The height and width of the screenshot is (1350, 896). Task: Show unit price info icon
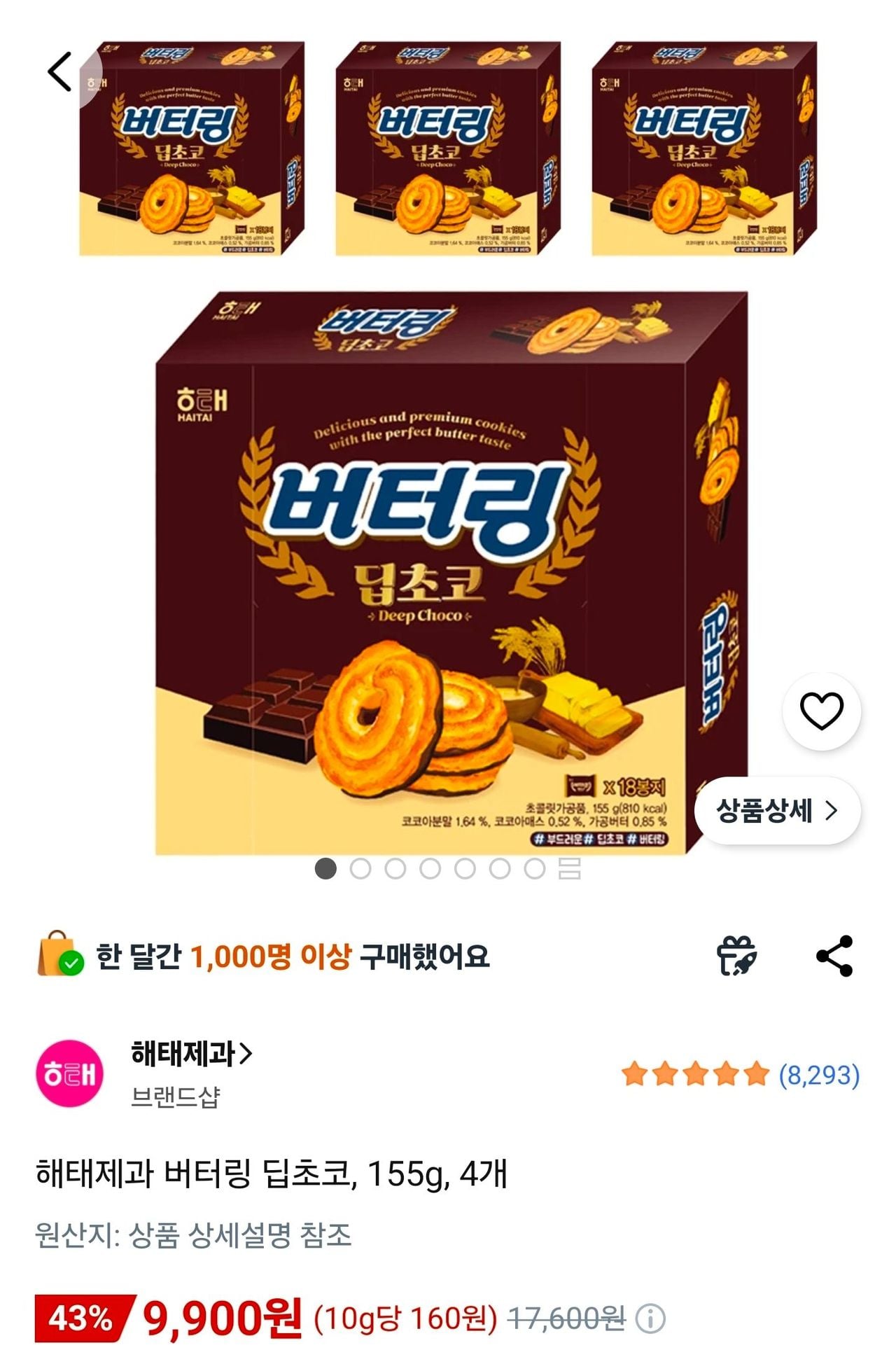click(x=650, y=1319)
